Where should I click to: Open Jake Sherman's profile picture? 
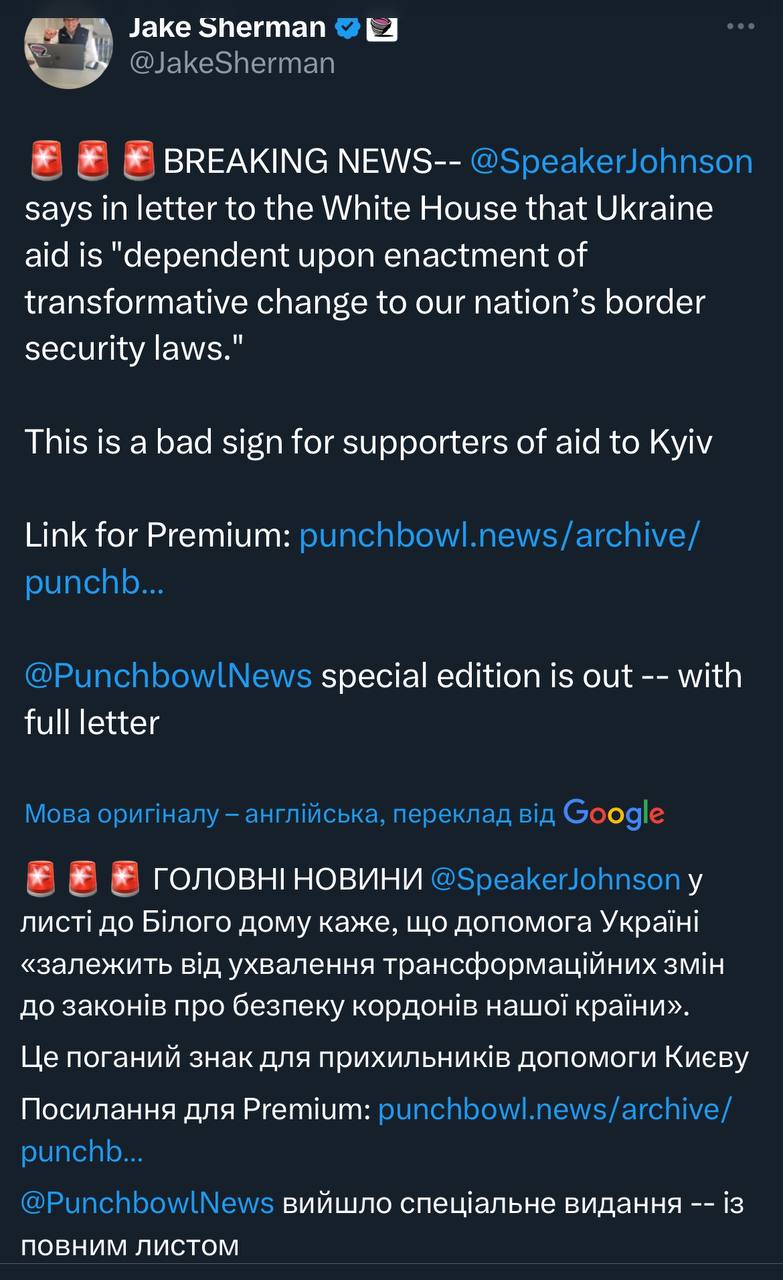click(67, 45)
